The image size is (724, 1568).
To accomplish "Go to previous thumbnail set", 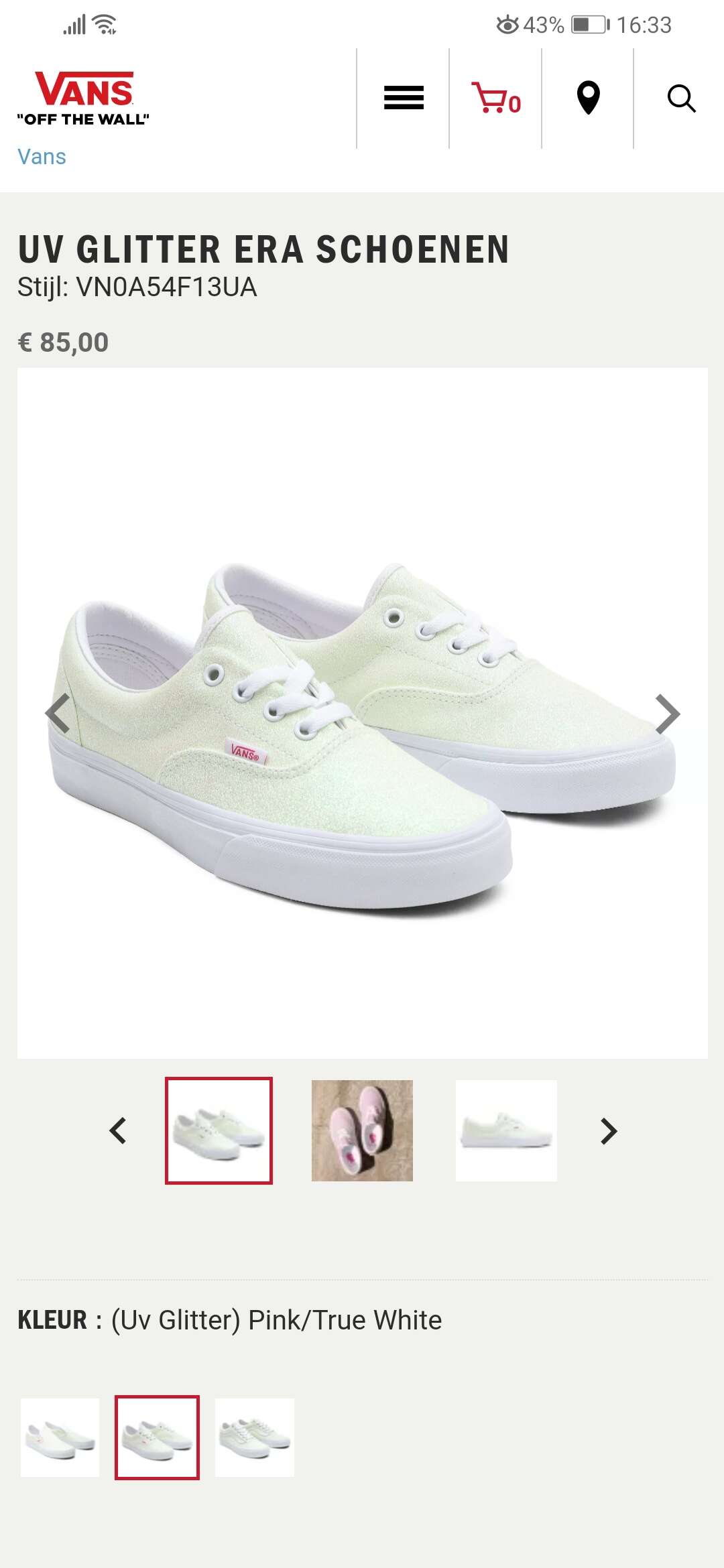I will coord(118,1131).
